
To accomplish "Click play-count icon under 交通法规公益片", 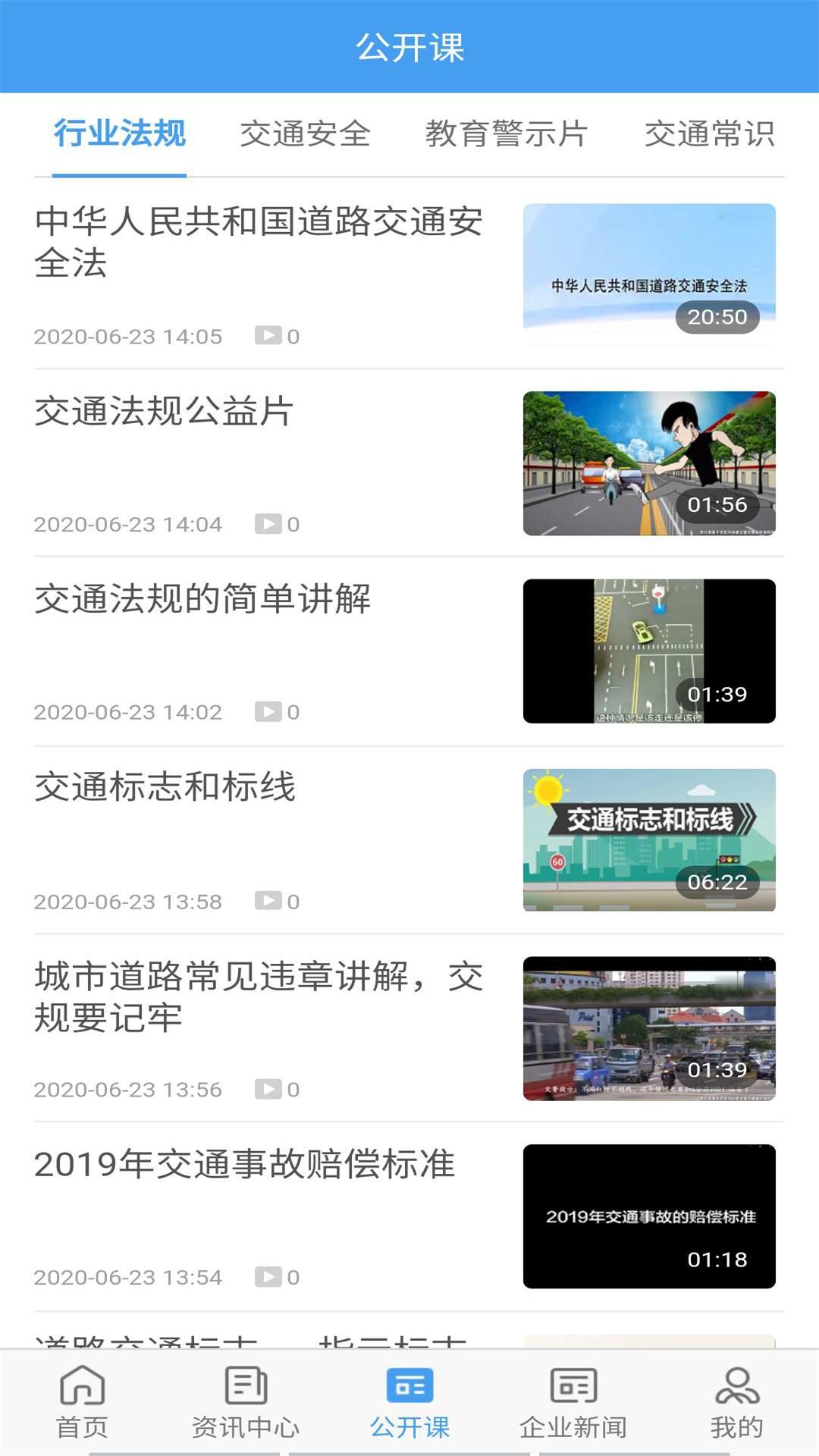I will coord(270,523).
